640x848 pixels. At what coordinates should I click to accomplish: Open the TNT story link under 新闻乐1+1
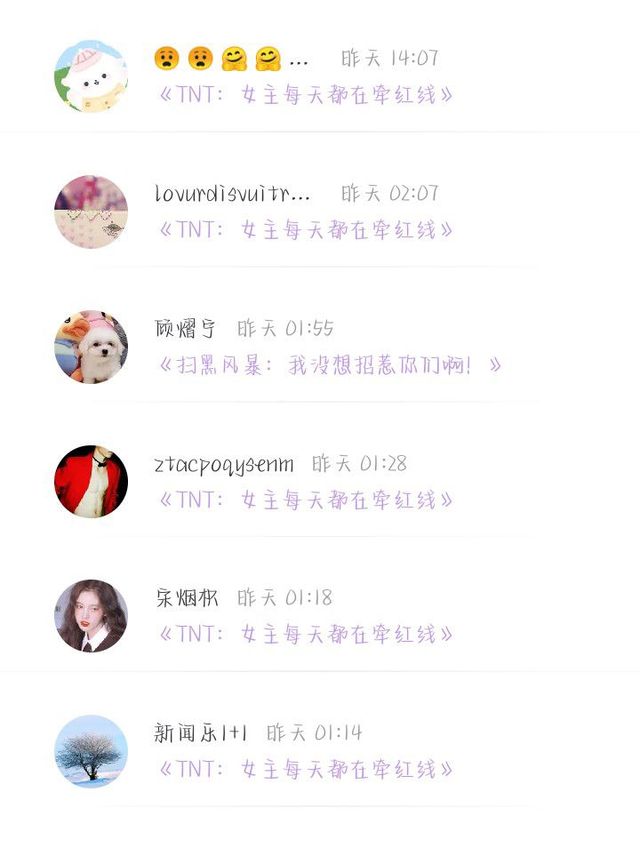point(306,769)
